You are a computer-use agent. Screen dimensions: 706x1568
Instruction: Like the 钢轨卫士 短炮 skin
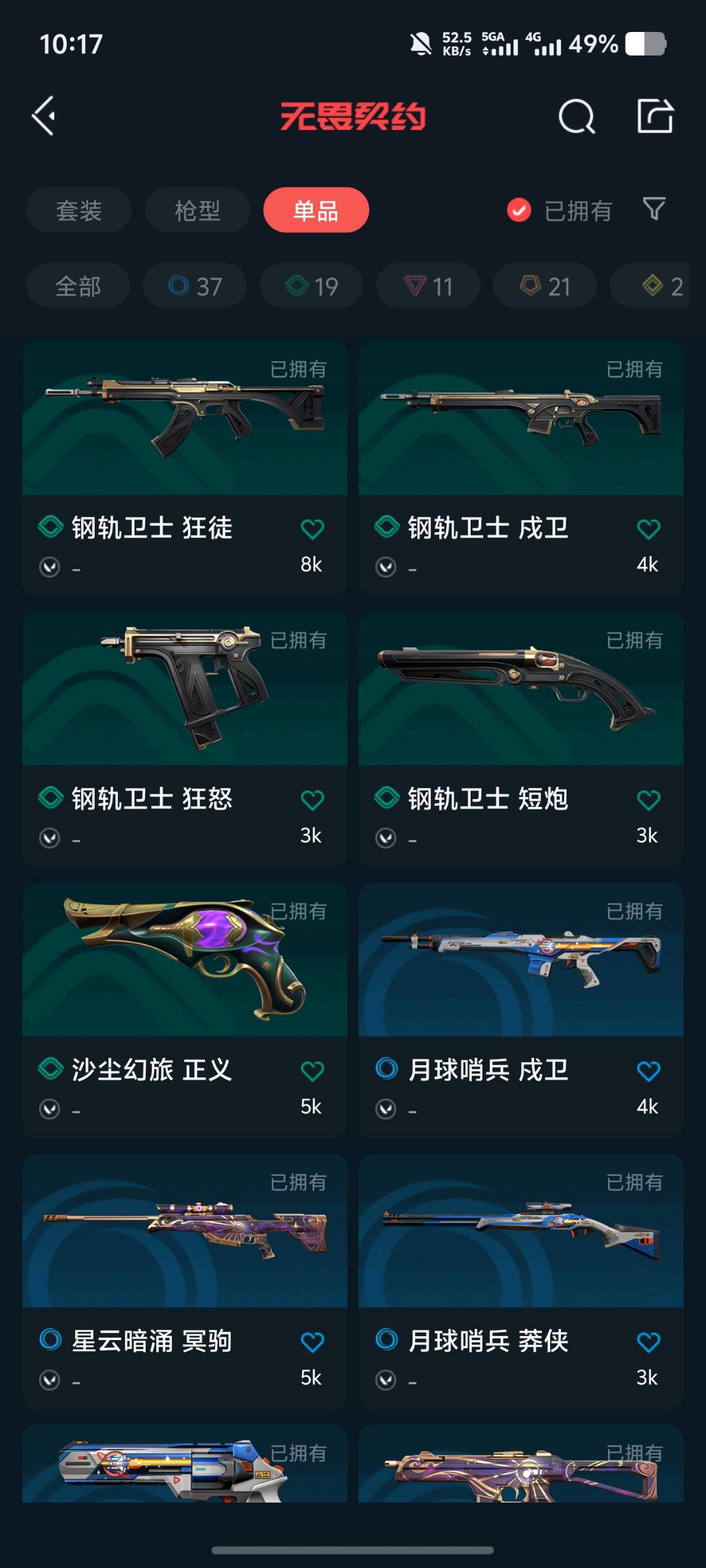[x=648, y=800]
